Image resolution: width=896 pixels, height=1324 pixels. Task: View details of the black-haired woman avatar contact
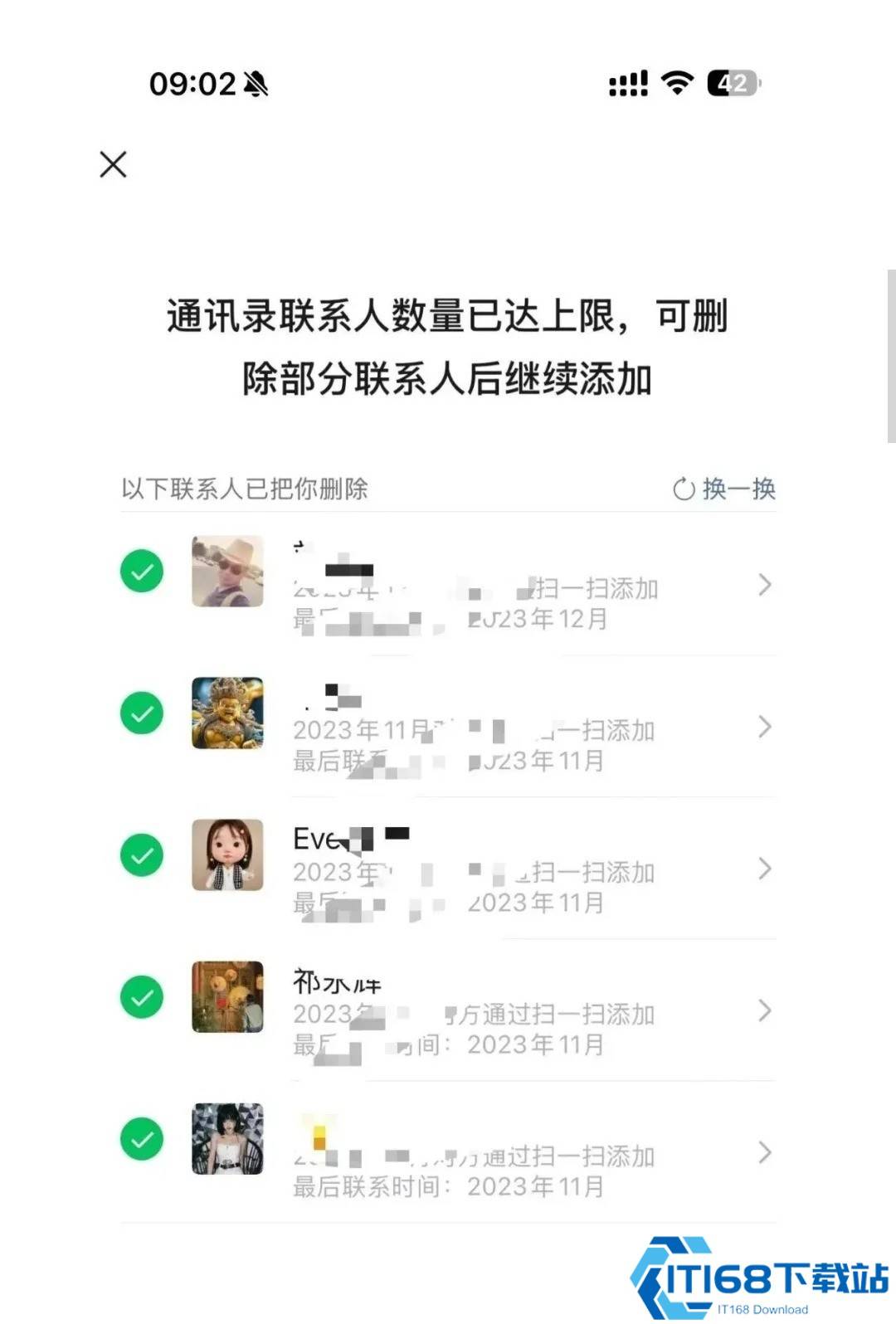click(x=764, y=1152)
